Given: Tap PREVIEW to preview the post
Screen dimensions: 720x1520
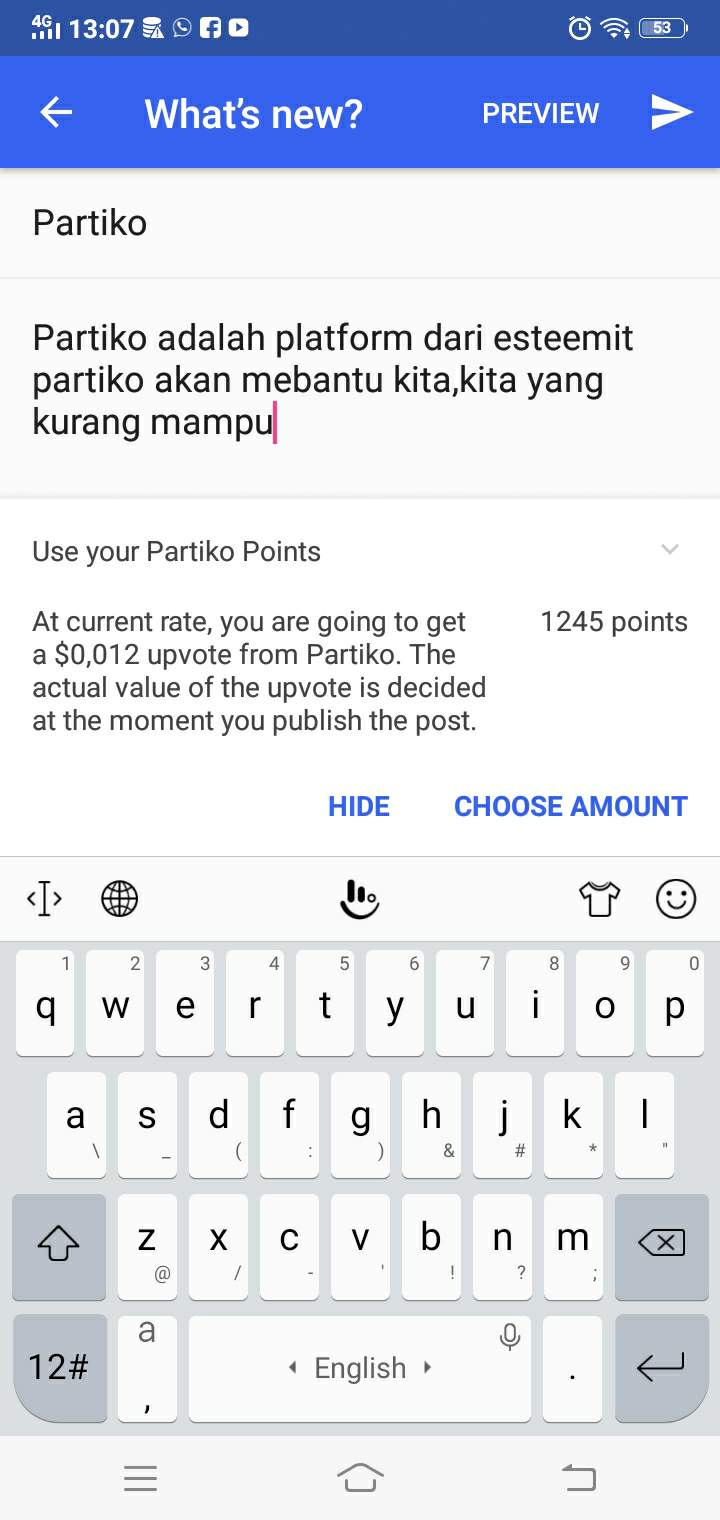Looking at the screenshot, I should click(x=540, y=113).
